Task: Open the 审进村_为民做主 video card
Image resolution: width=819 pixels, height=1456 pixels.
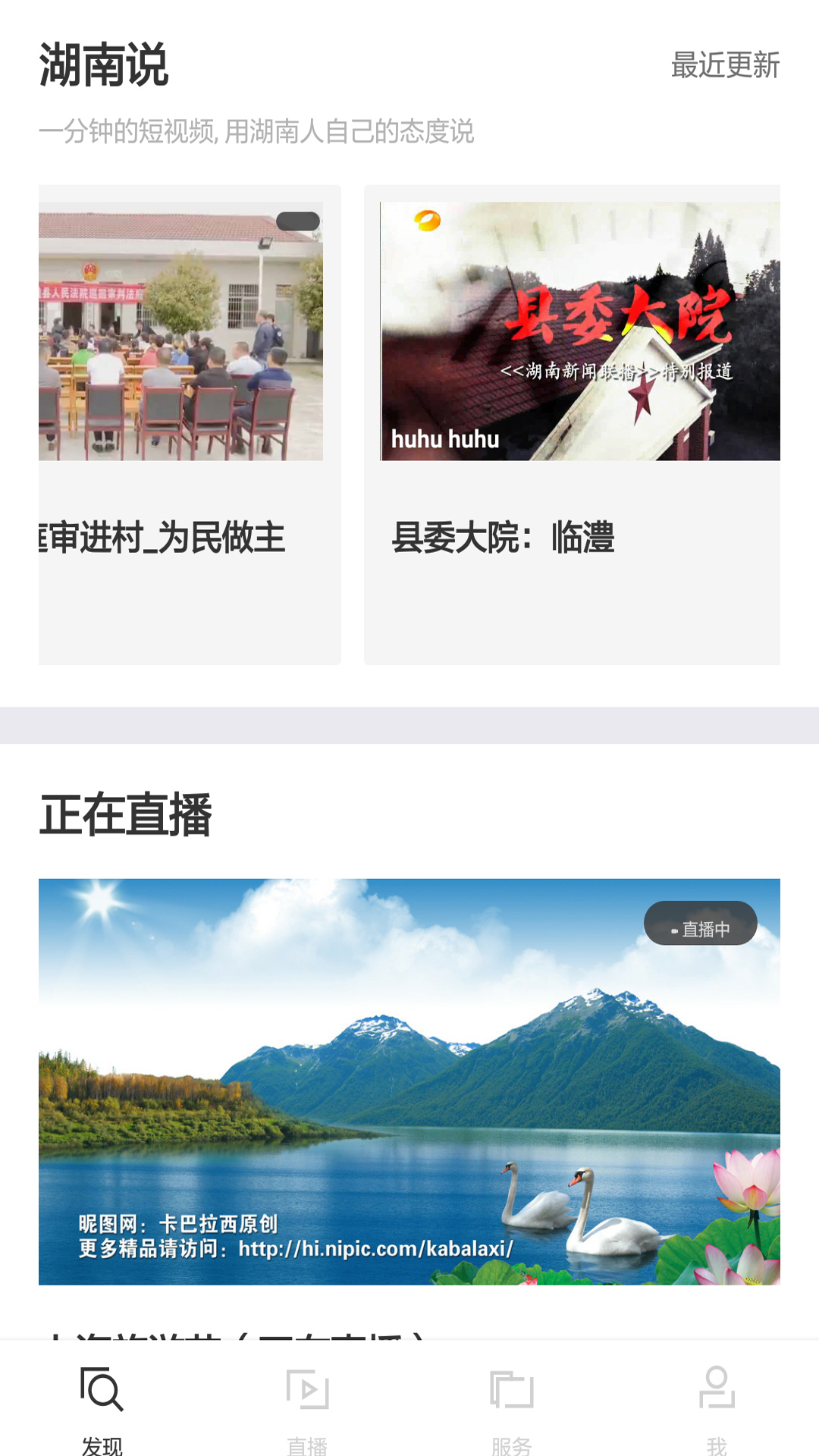Action: [x=189, y=425]
